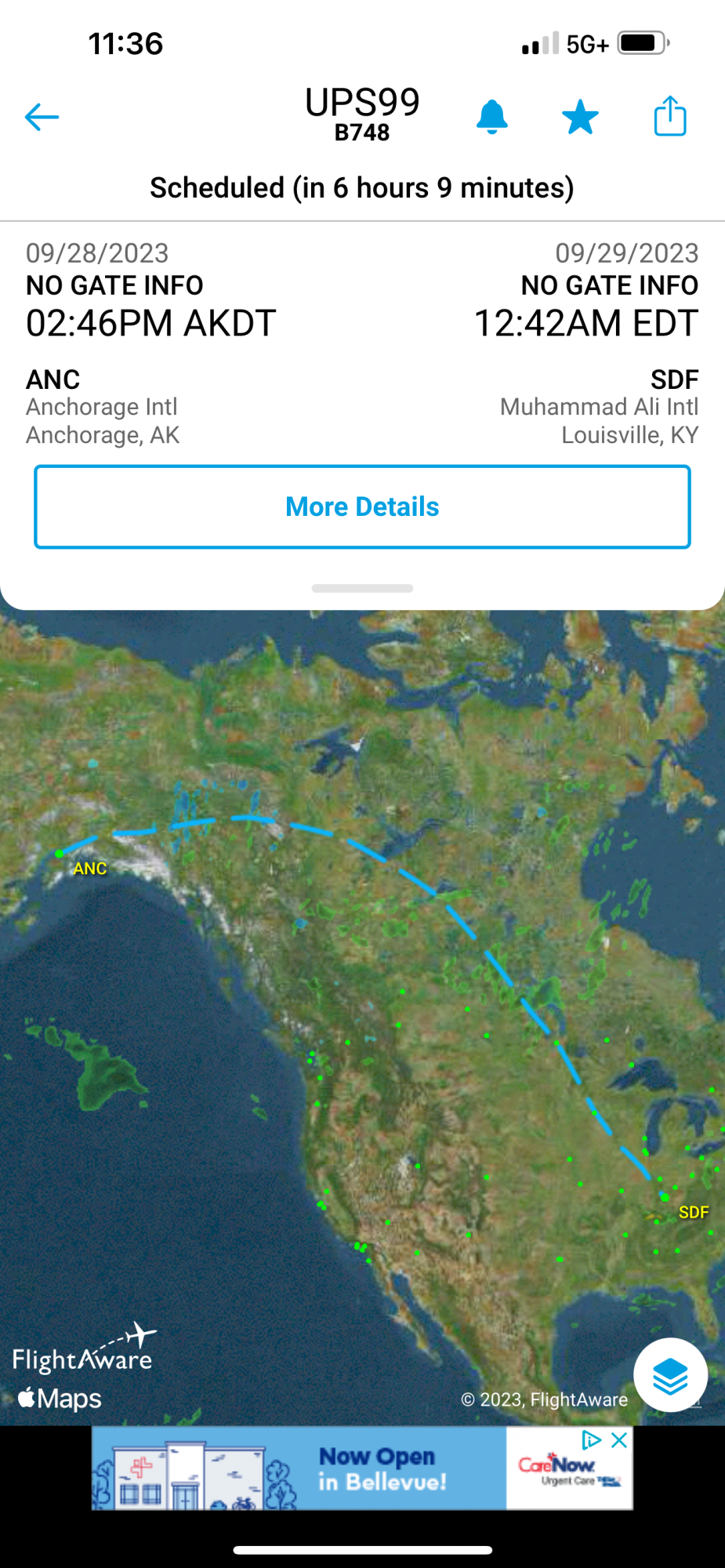Image resolution: width=725 pixels, height=1568 pixels.
Task: Close the CareNow advertisement
Action: 619,1439
